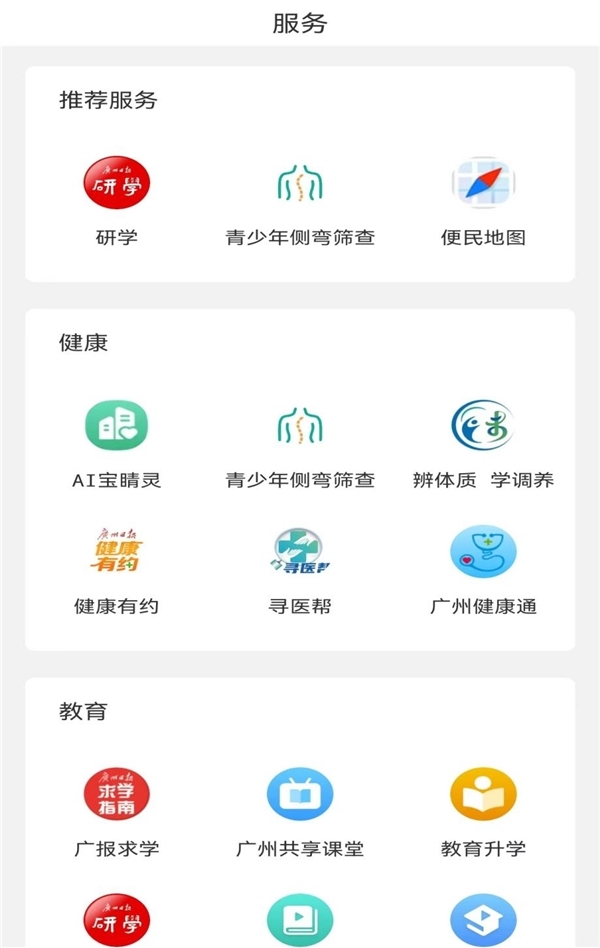This screenshot has height=948, width=600.
Task: Tap the 健康有约 service
Action: [116, 552]
